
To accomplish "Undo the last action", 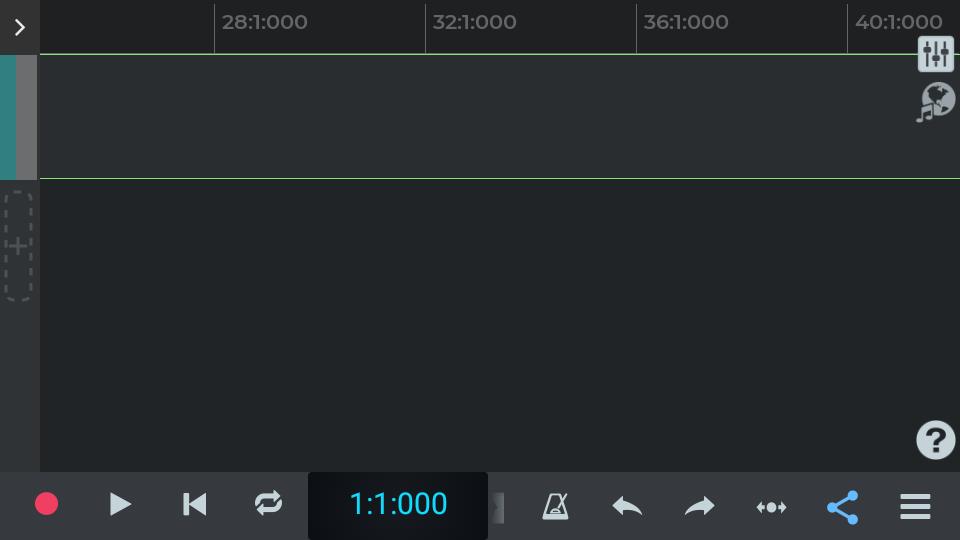I will (627, 506).
